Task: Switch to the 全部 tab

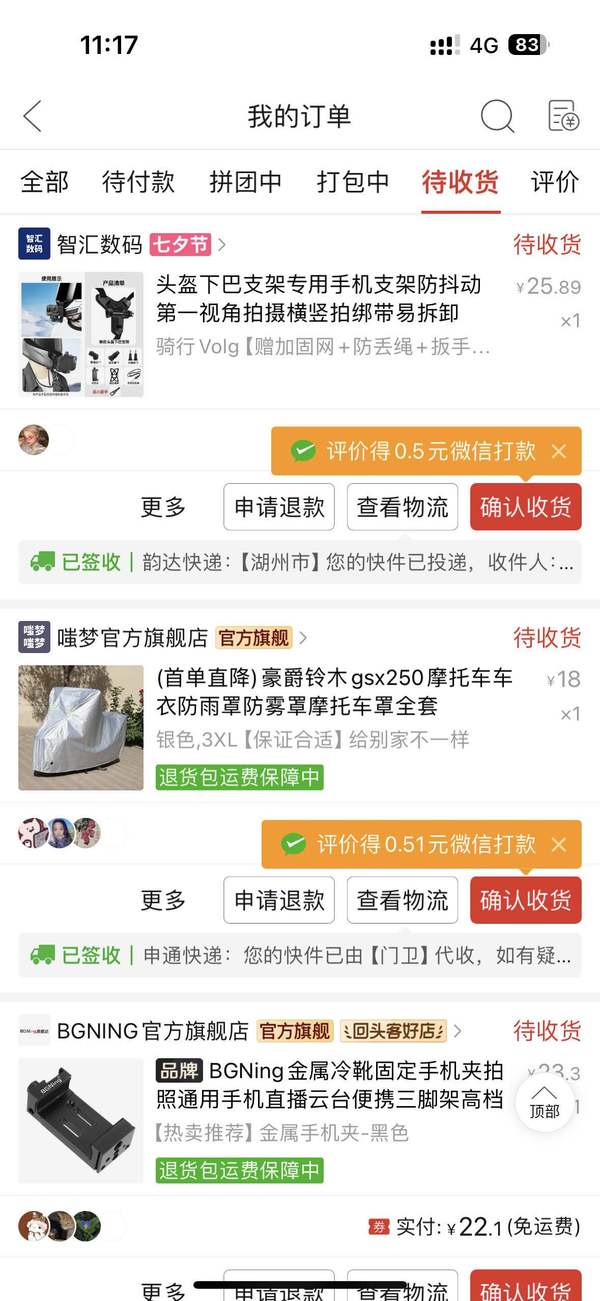Action: [x=45, y=182]
